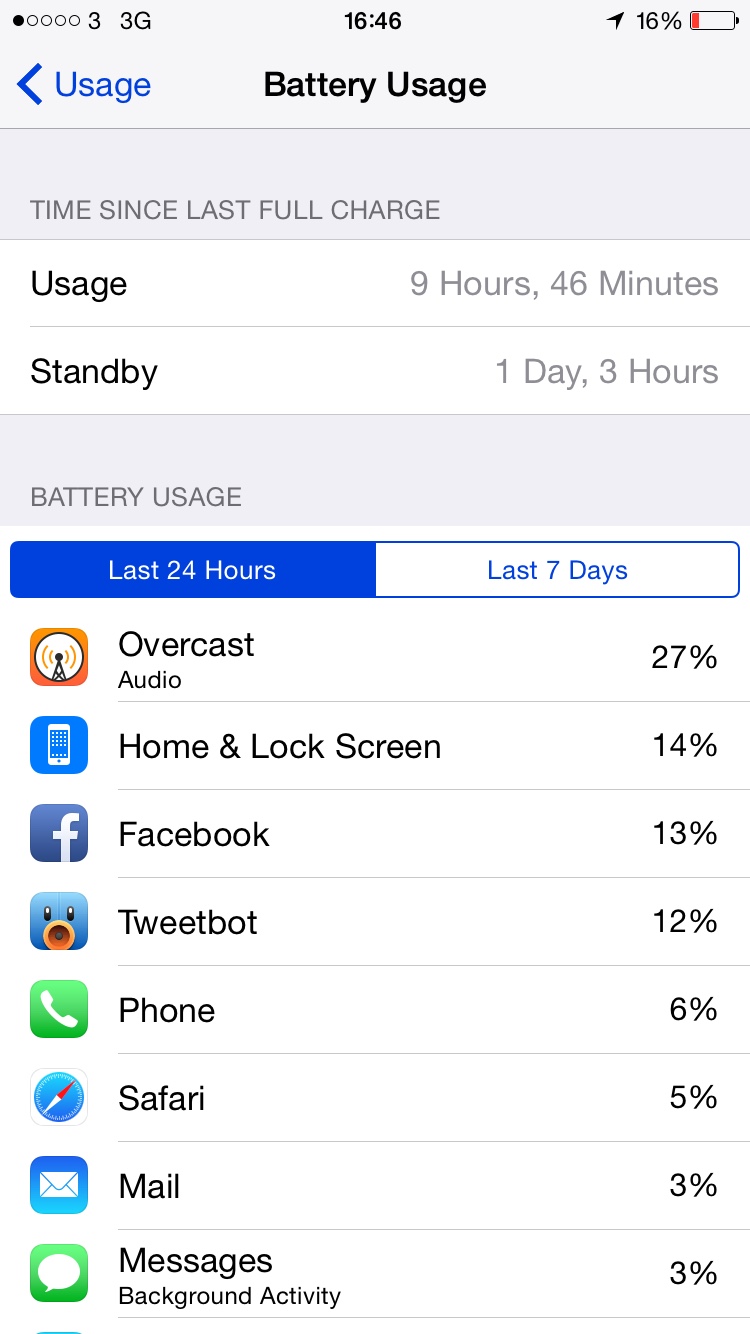The height and width of the screenshot is (1334, 750).
Task: Select the Last 24 Hours segment
Action: click(193, 570)
